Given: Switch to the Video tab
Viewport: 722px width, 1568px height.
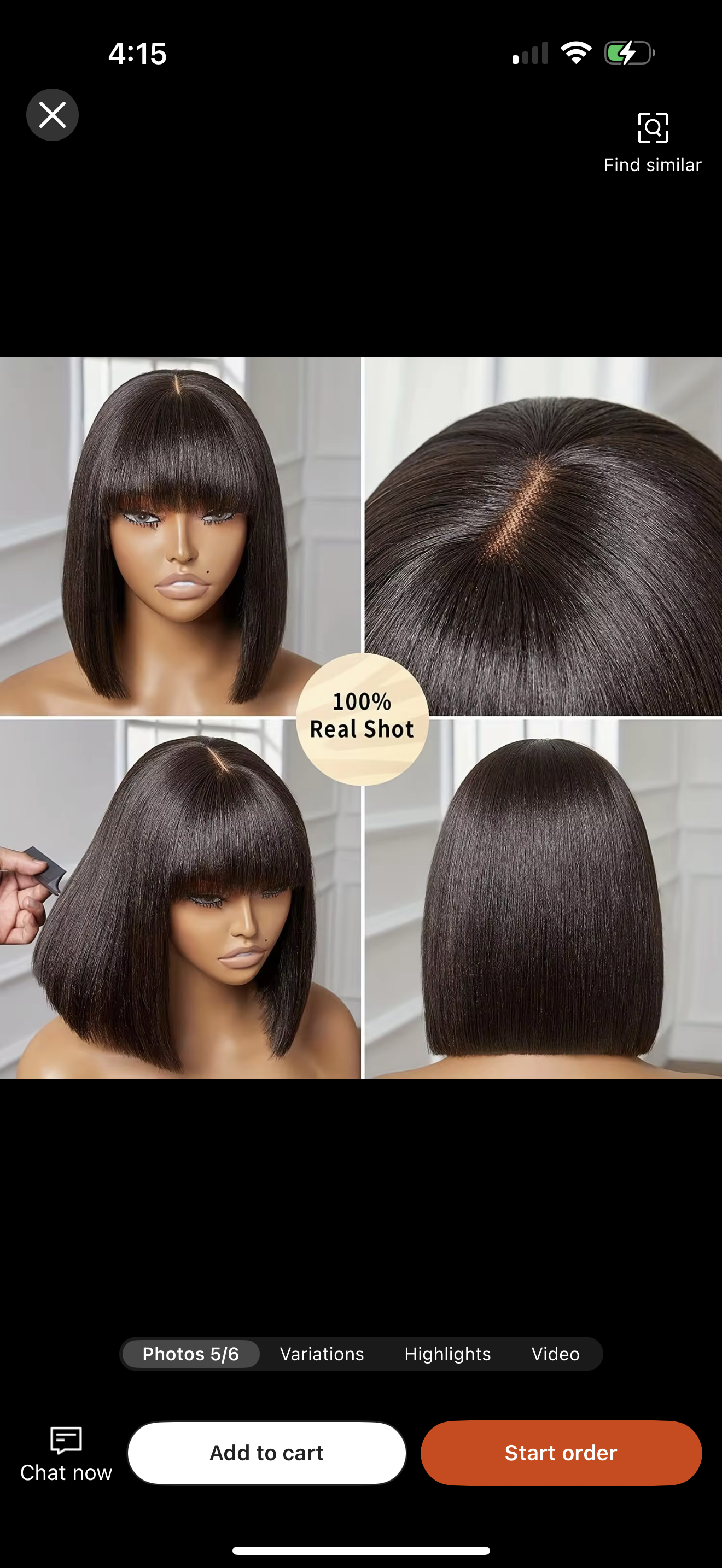Looking at the screenshot, I should click(x=555, y=1354).
